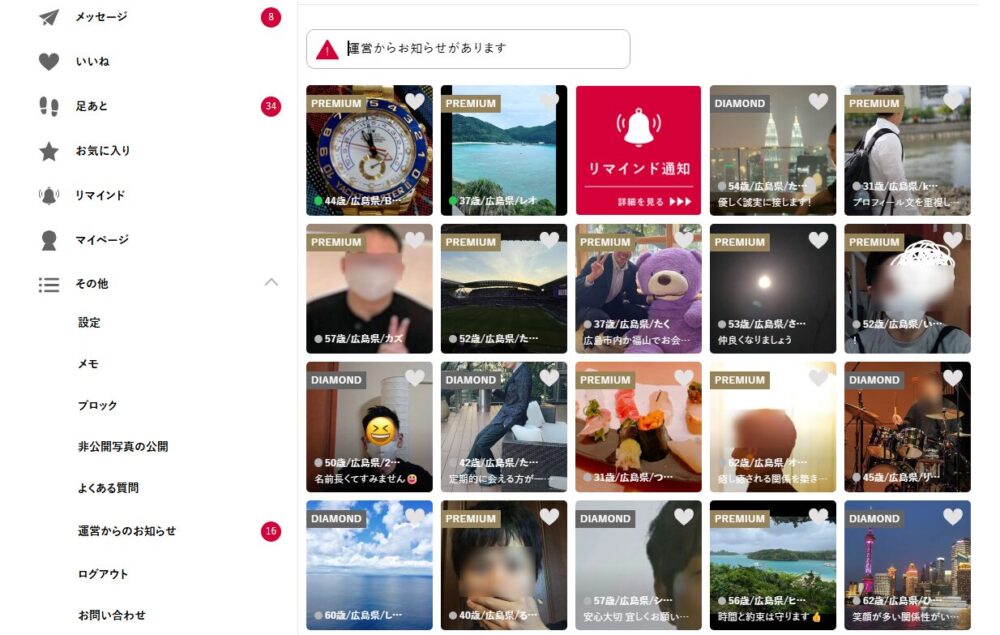Open 設定 settings
The width and height of the screenshot is (1000, 635).
pyautogui.click(x=89, y=323)
